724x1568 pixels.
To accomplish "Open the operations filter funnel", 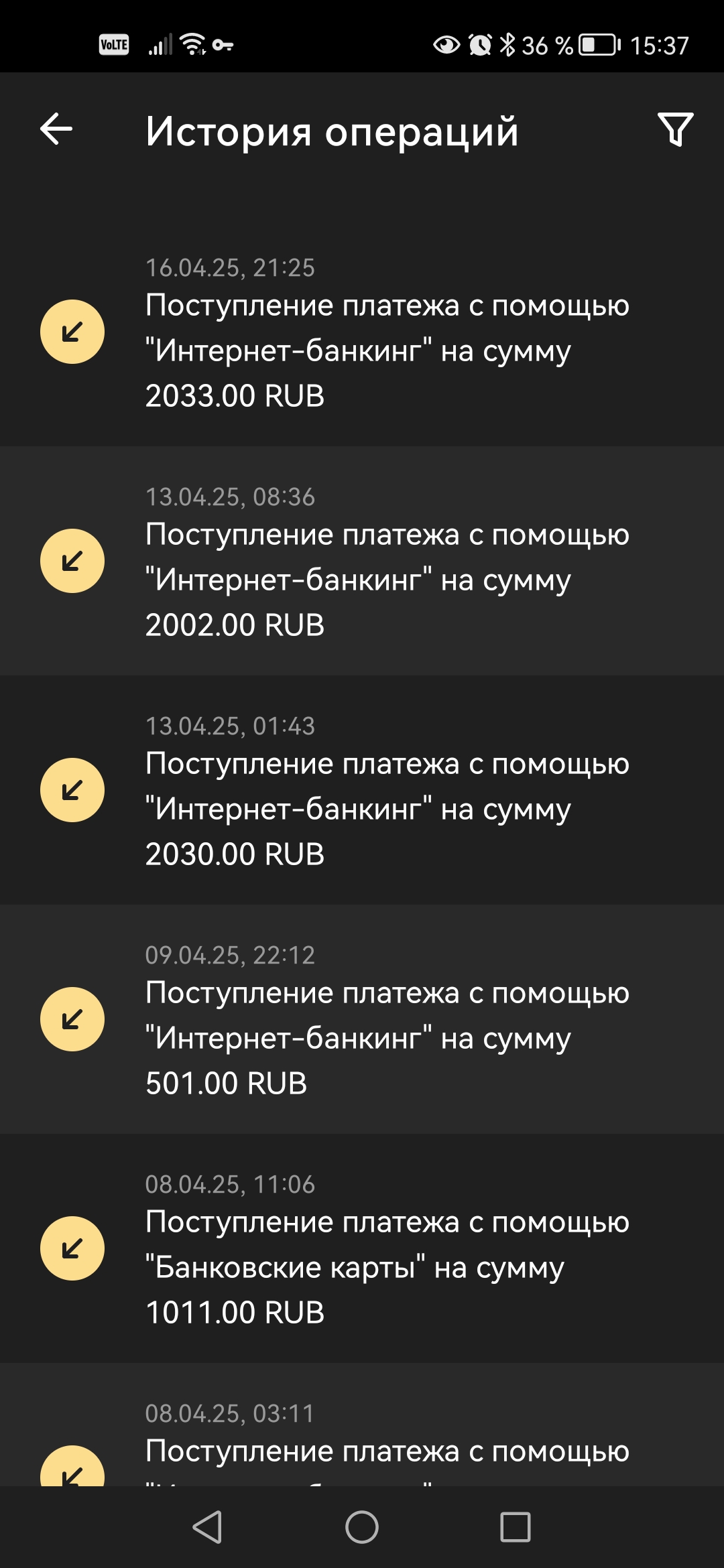I will (675, 129).
